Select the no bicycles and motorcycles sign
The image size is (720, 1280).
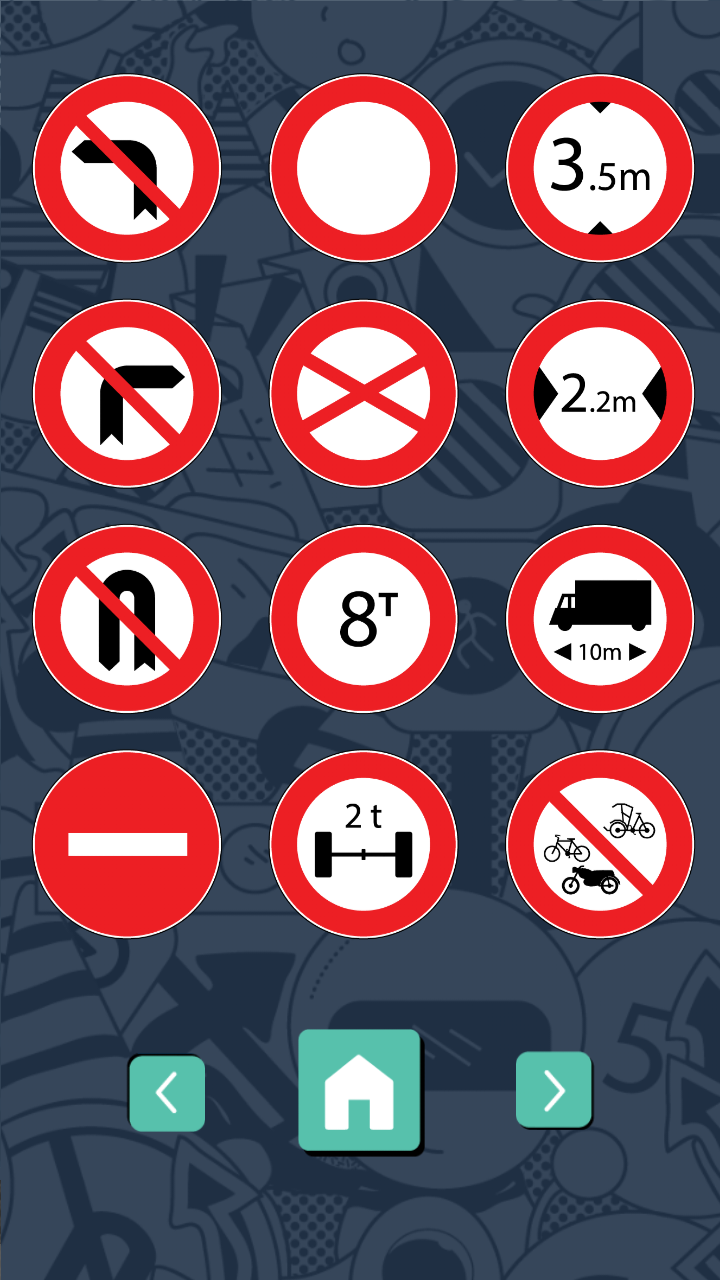(x=600, y=844)
